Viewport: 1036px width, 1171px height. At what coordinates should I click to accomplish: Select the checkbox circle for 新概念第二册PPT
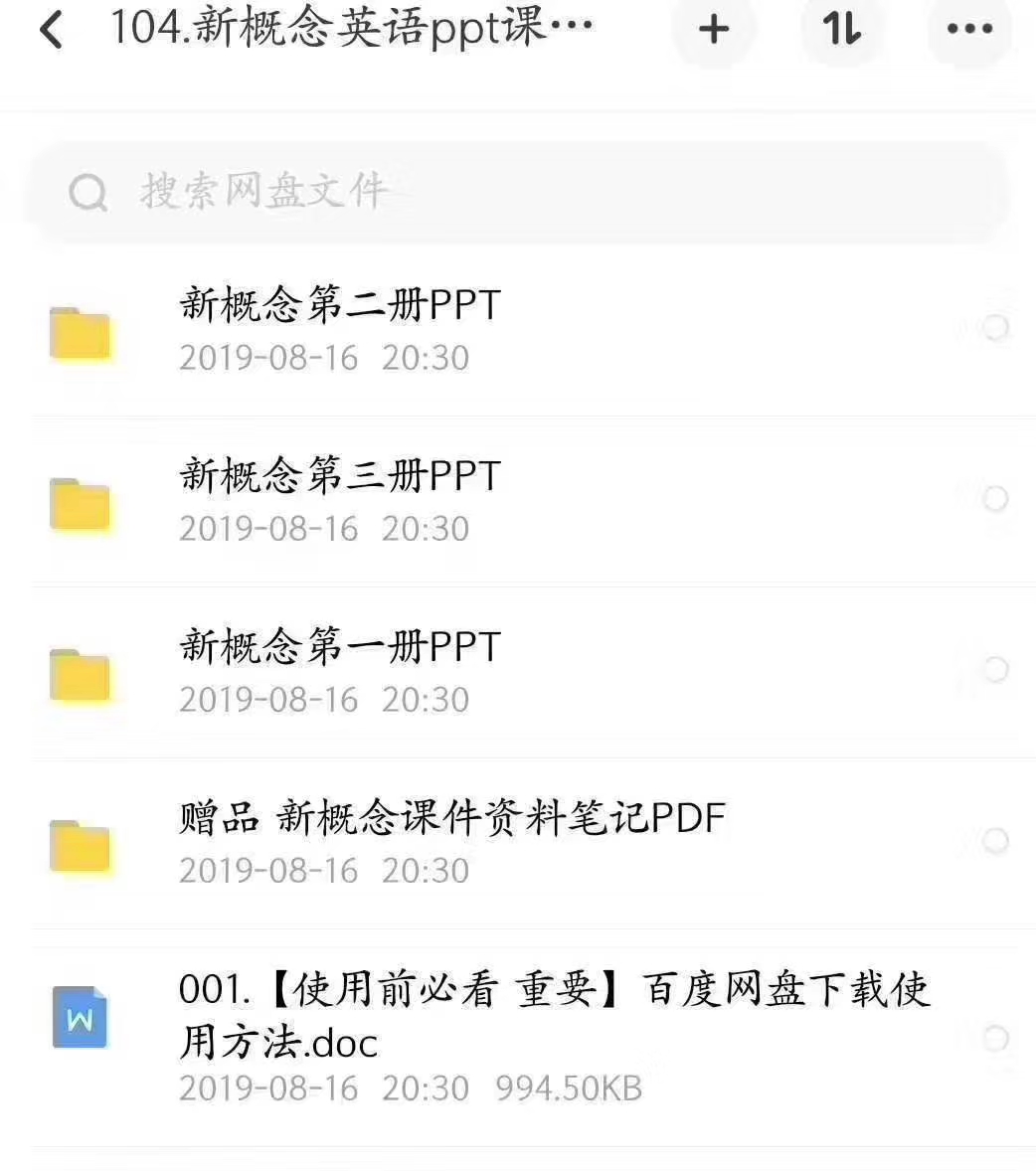click(x=994, y=328)
